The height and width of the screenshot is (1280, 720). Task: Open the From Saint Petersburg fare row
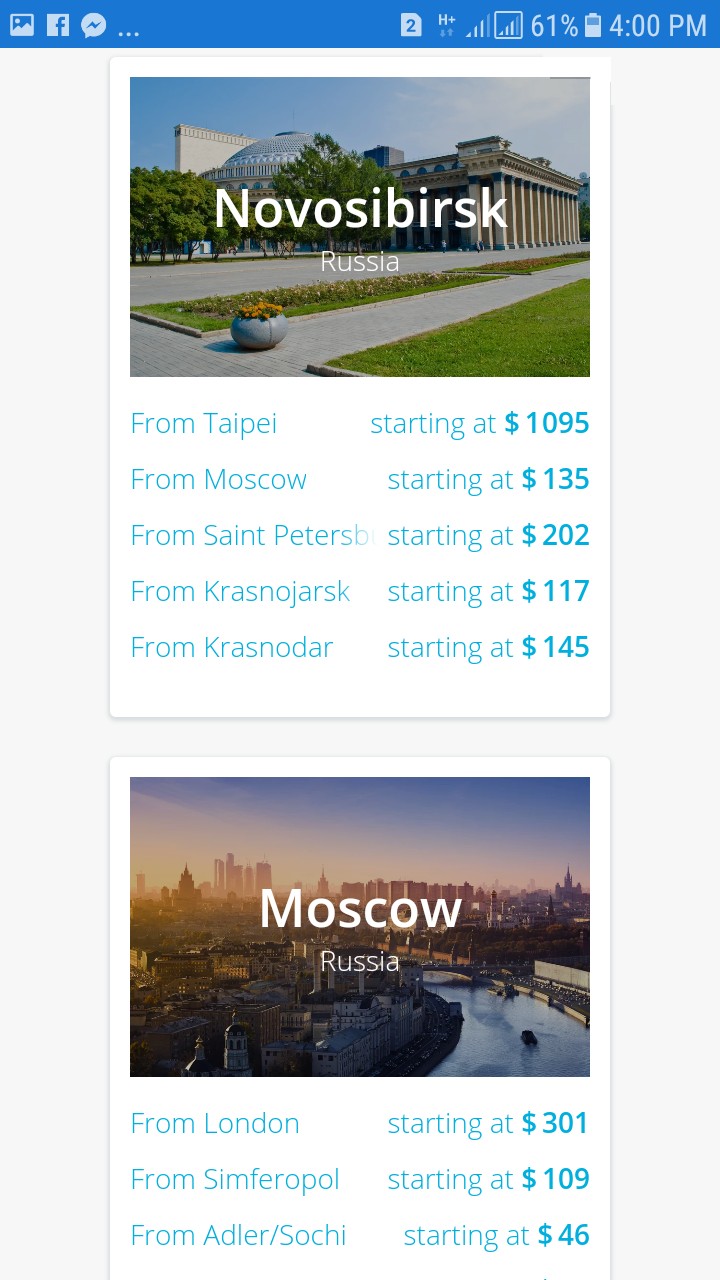click(360, 536)
